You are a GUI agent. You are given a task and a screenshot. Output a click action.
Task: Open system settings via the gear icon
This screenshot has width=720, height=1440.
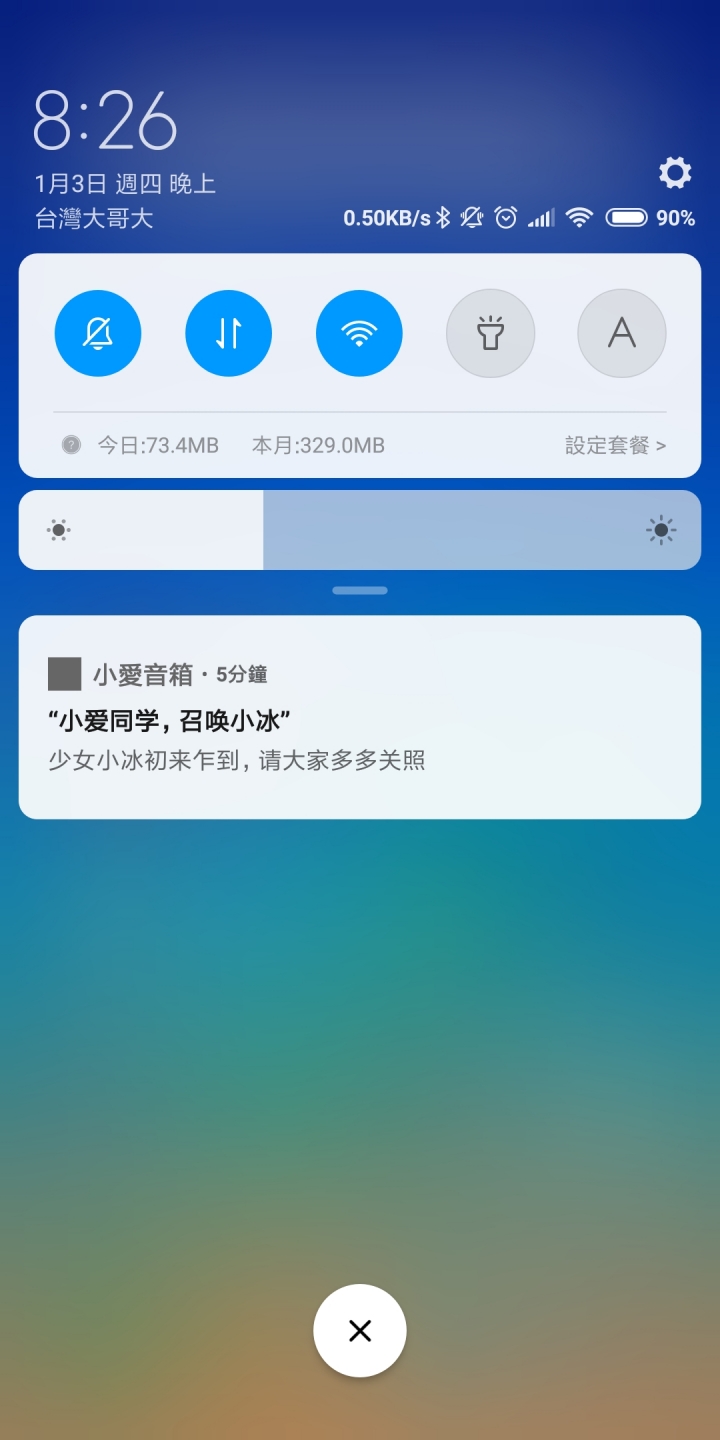pos(675,173)
